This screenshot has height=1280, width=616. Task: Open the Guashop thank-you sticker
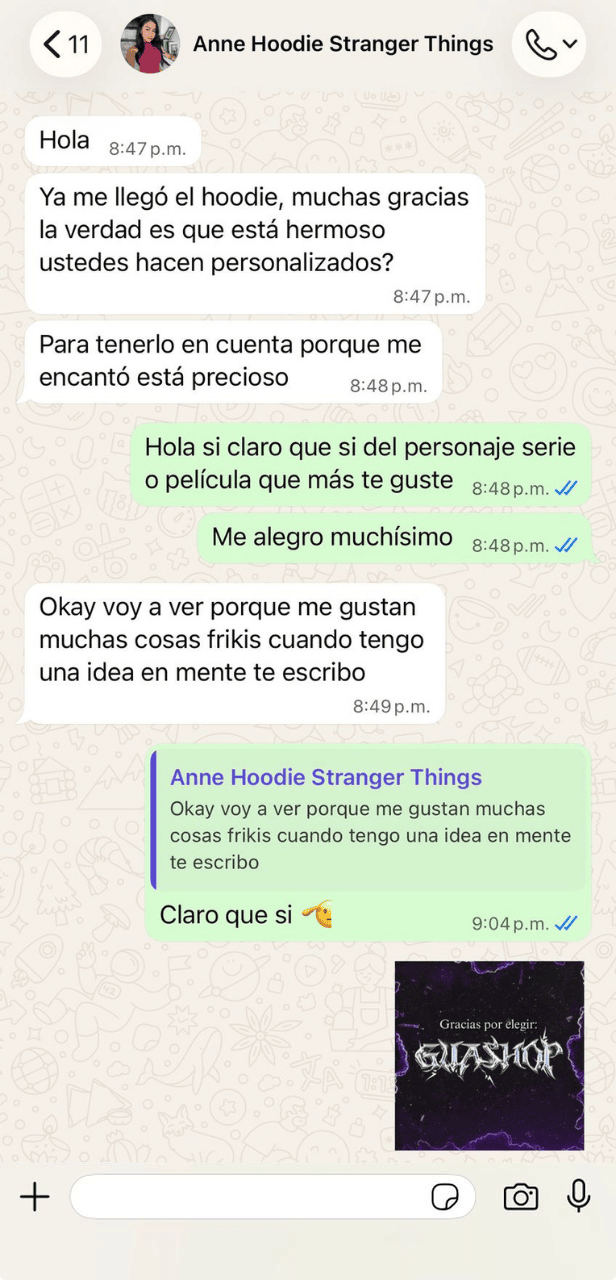tap(489, 1055)
